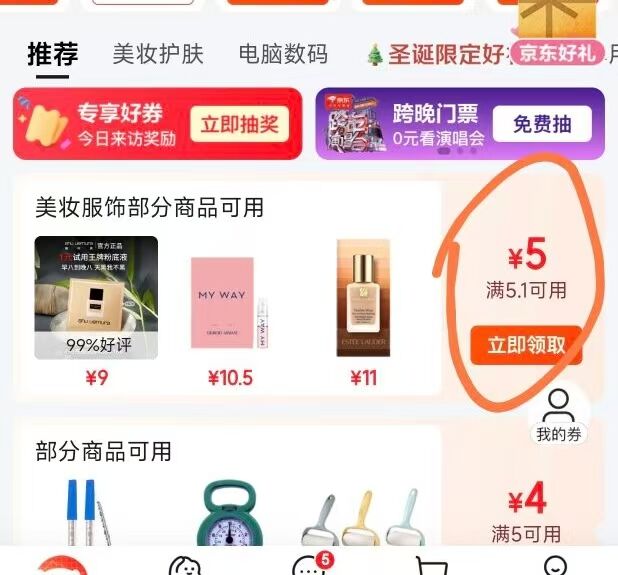This screenshot has width=618, height=575.
Task: Open the shopping cart tab
Action: click(x=431, y=566)
